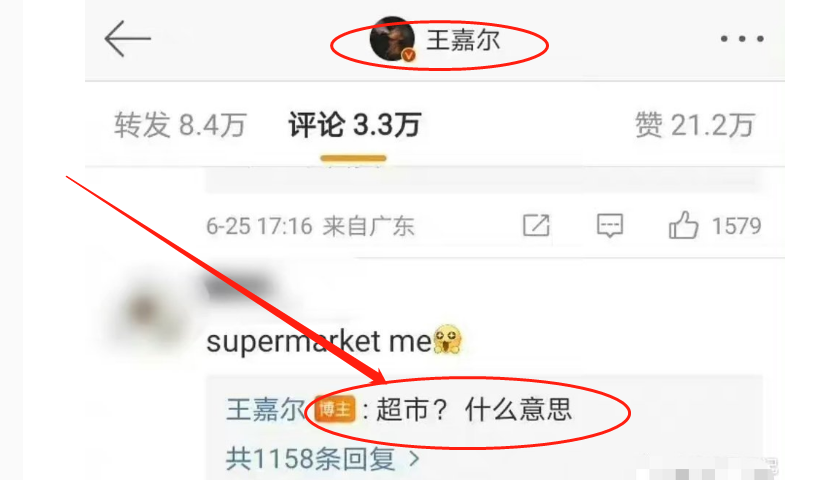
Task: Reply to the comment dated 6-25 17:16
Action: 610,226
